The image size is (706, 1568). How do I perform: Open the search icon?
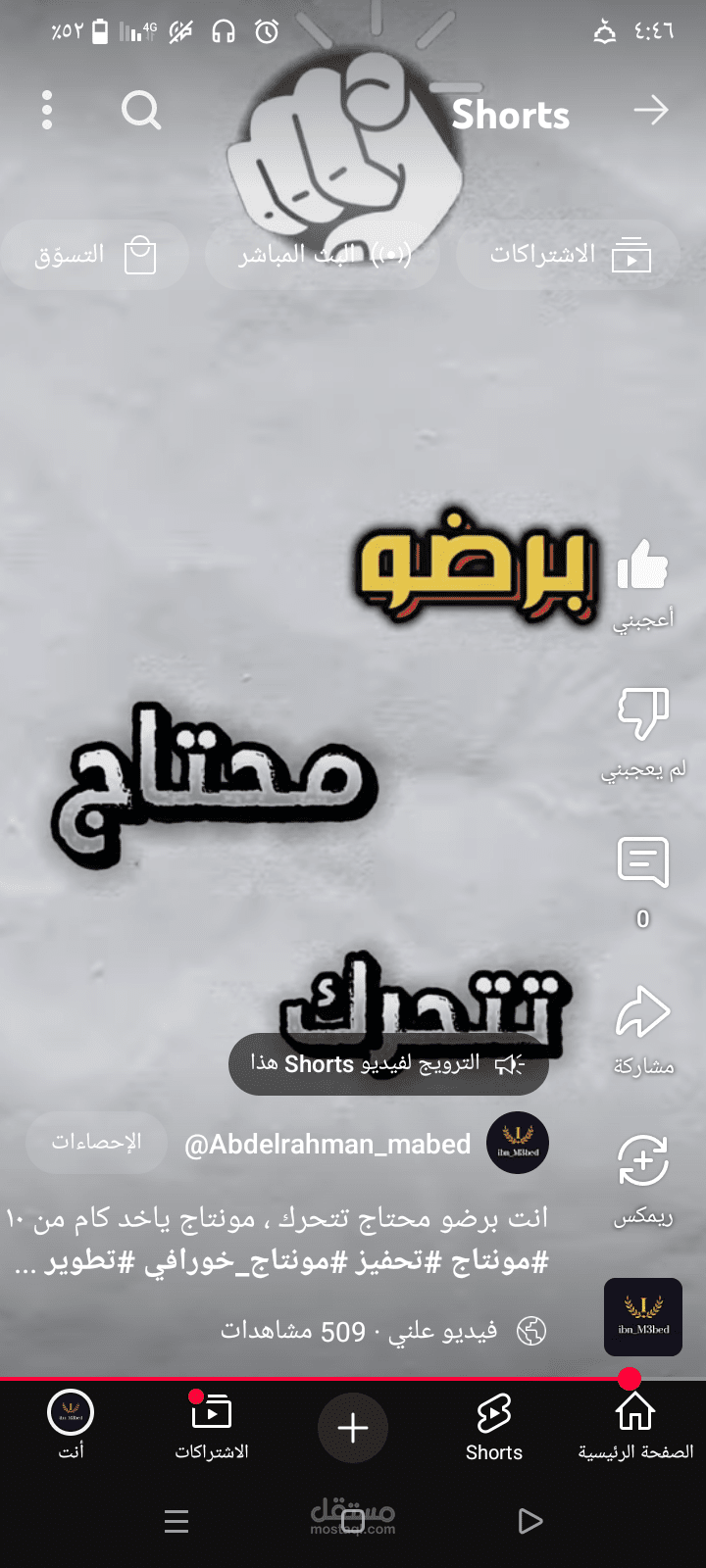tap(140, 111)
